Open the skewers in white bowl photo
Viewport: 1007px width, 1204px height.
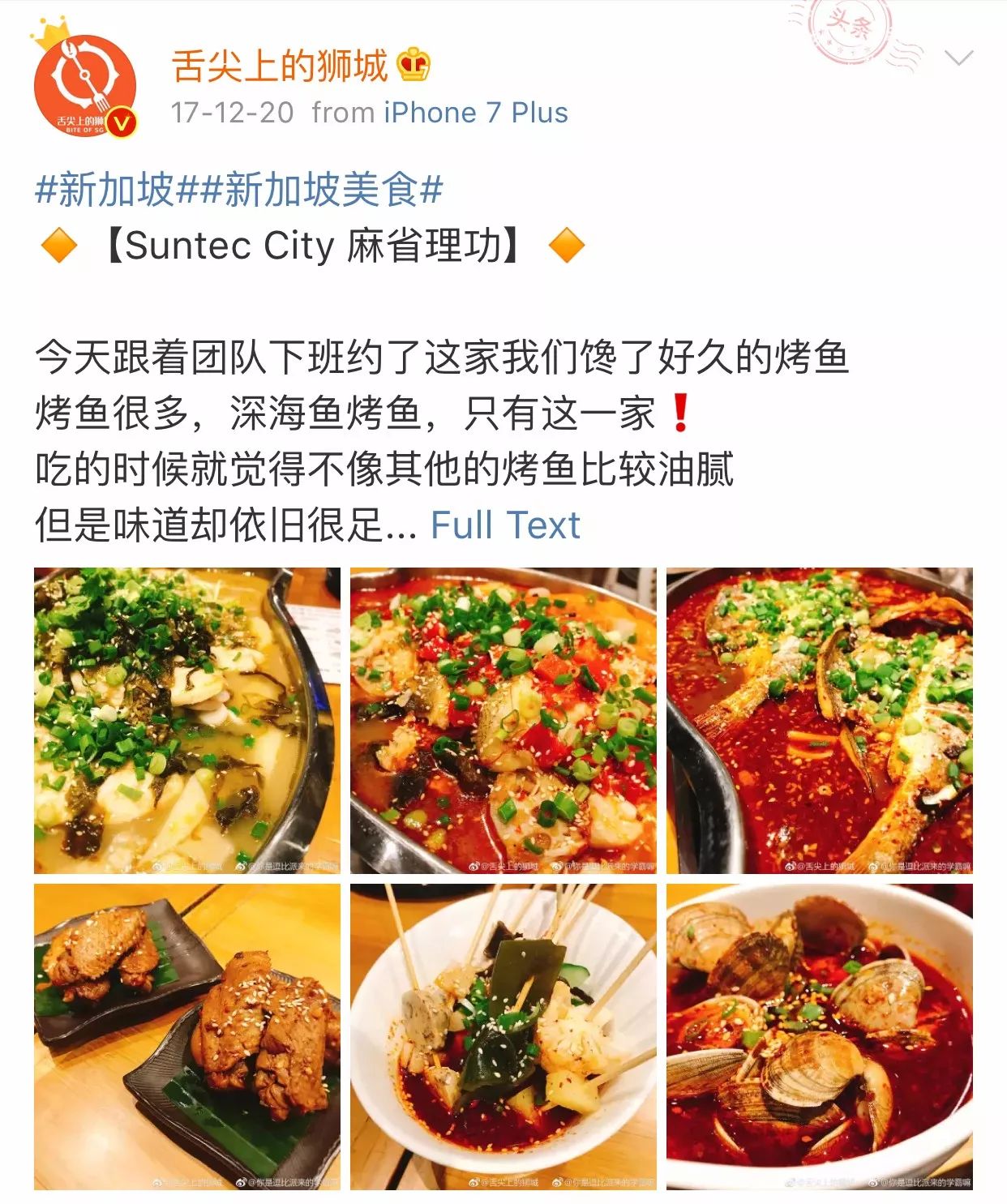tap(503, 1036)
